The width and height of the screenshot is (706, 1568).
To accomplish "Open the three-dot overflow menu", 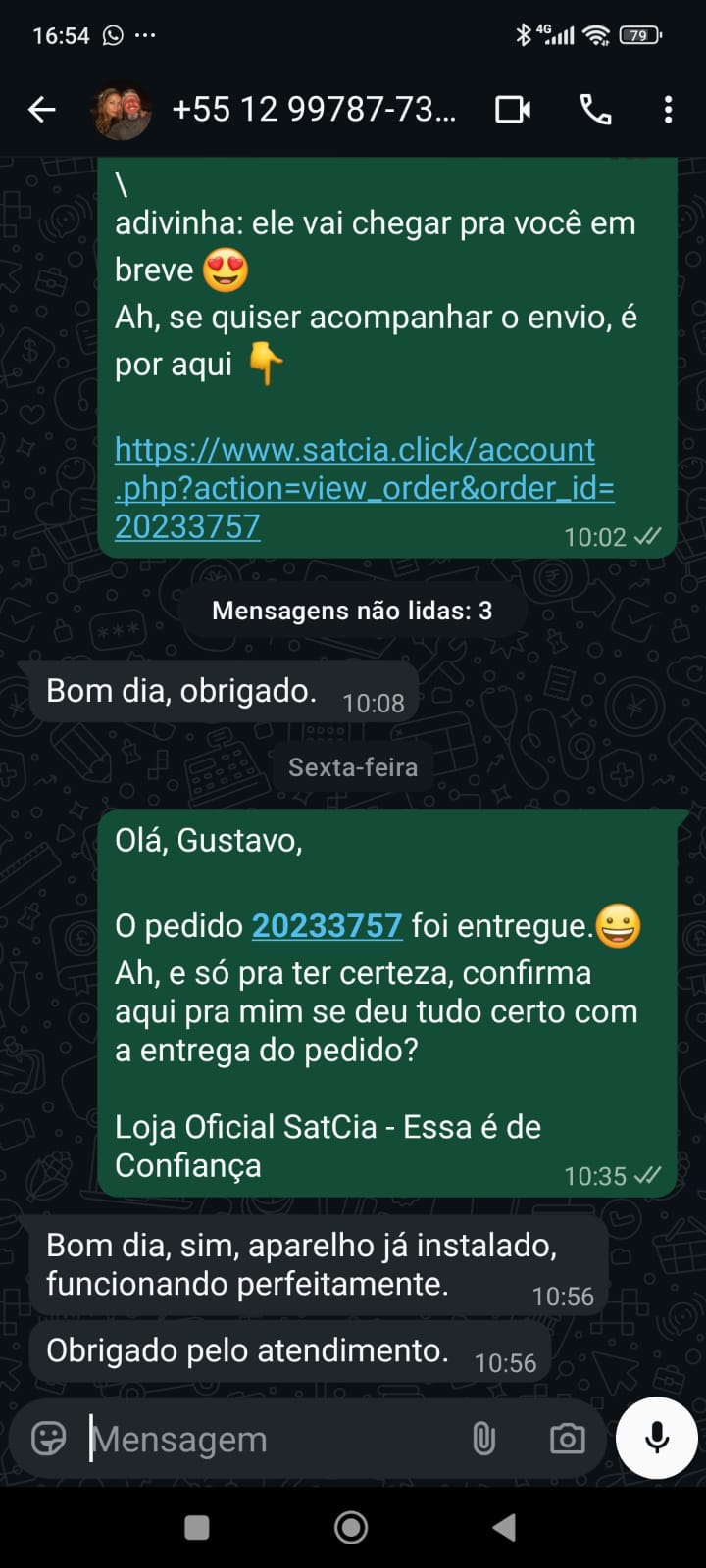I will tap(668, 110).
